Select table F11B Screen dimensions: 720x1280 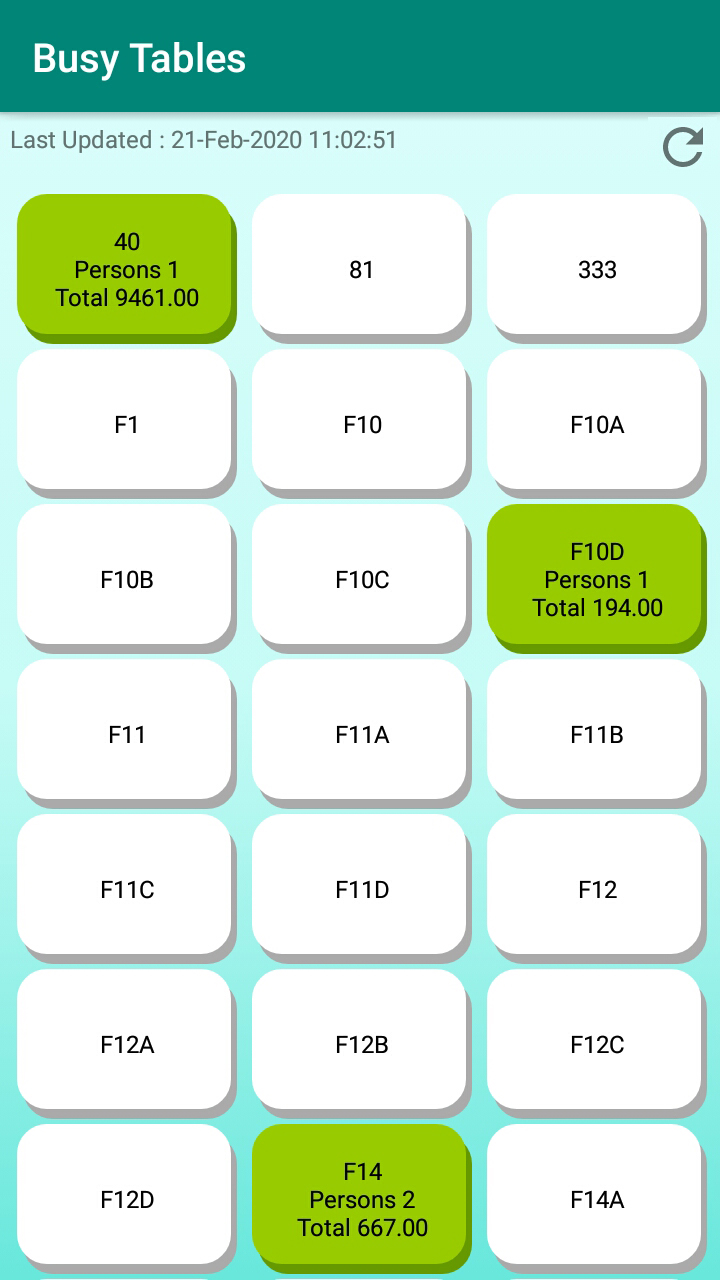coord(596,732)
